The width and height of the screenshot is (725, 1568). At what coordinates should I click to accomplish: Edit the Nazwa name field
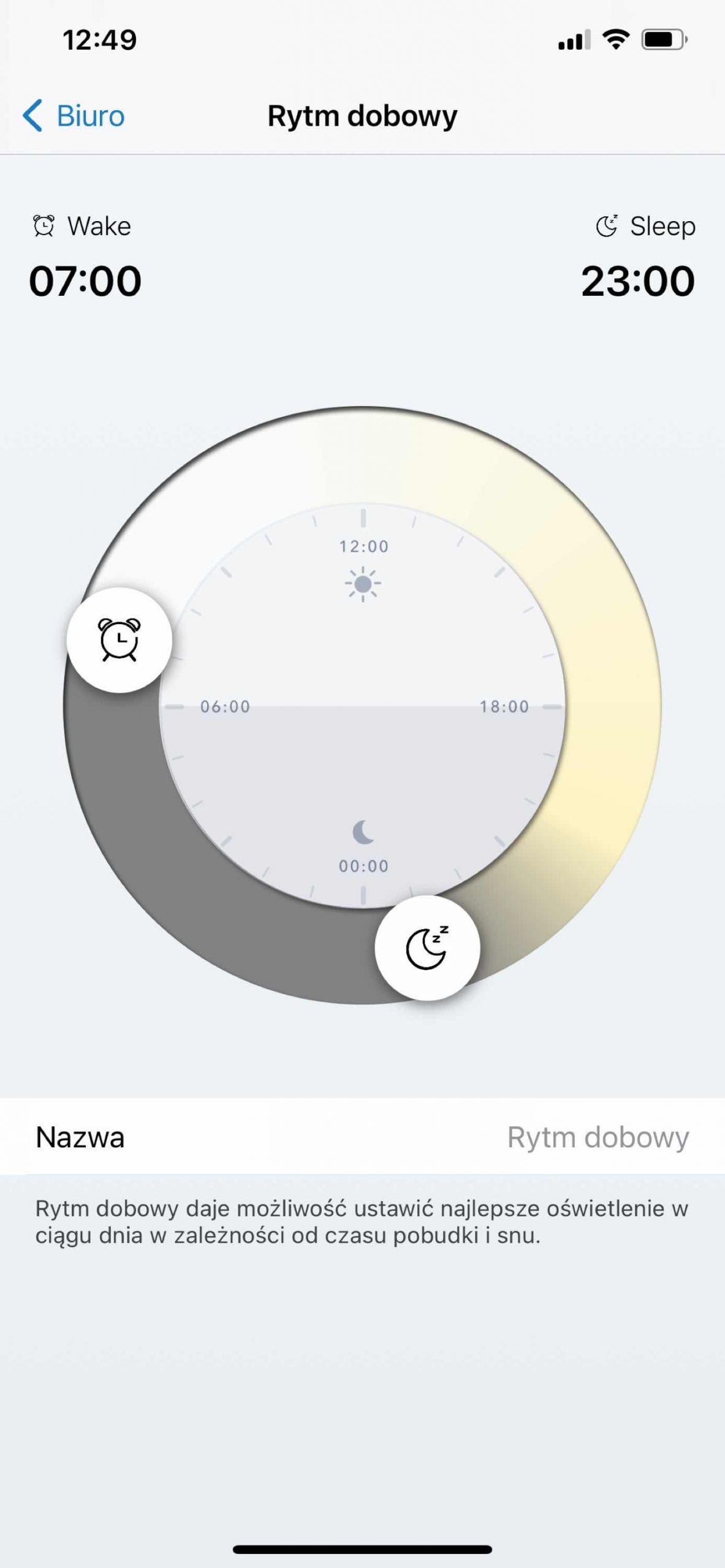coord(598,1137)
